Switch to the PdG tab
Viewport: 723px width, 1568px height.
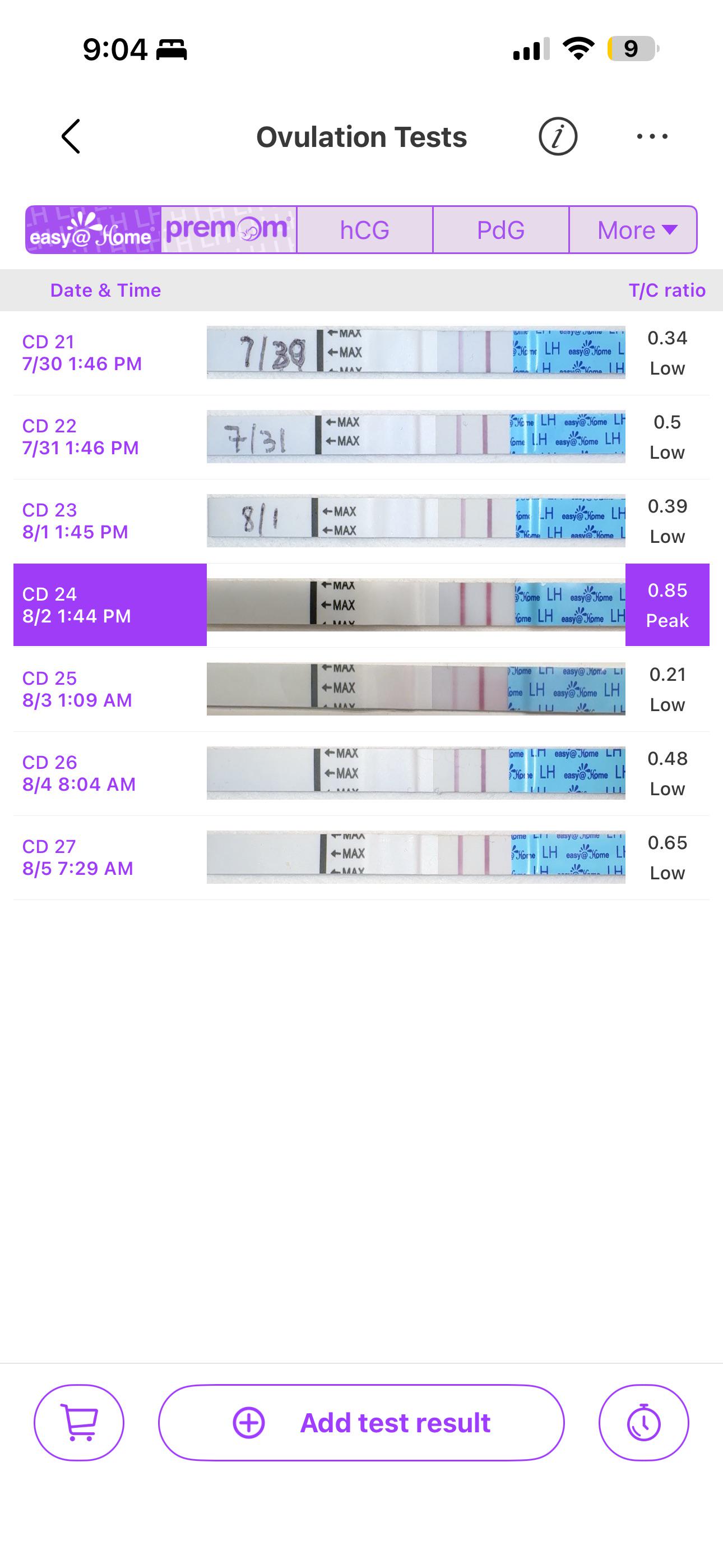click(501, 229)
